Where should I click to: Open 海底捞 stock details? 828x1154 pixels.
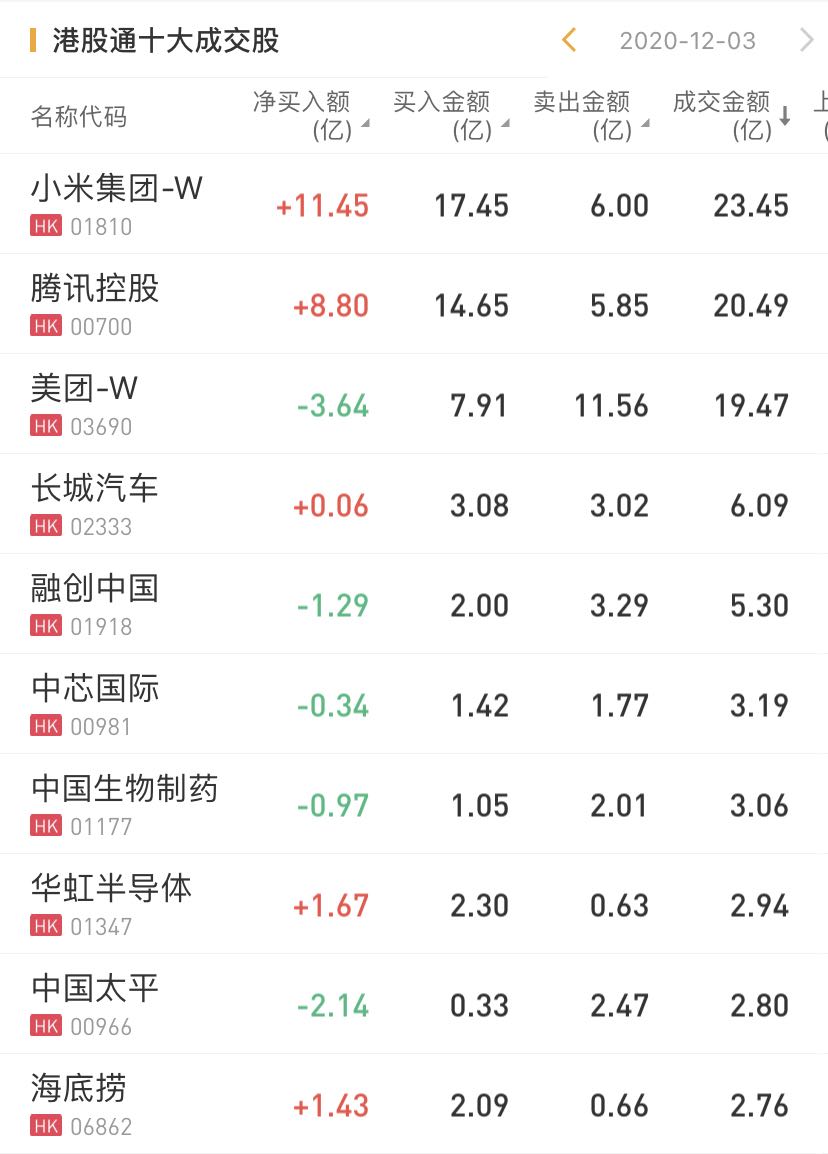tap(80, 1103)
